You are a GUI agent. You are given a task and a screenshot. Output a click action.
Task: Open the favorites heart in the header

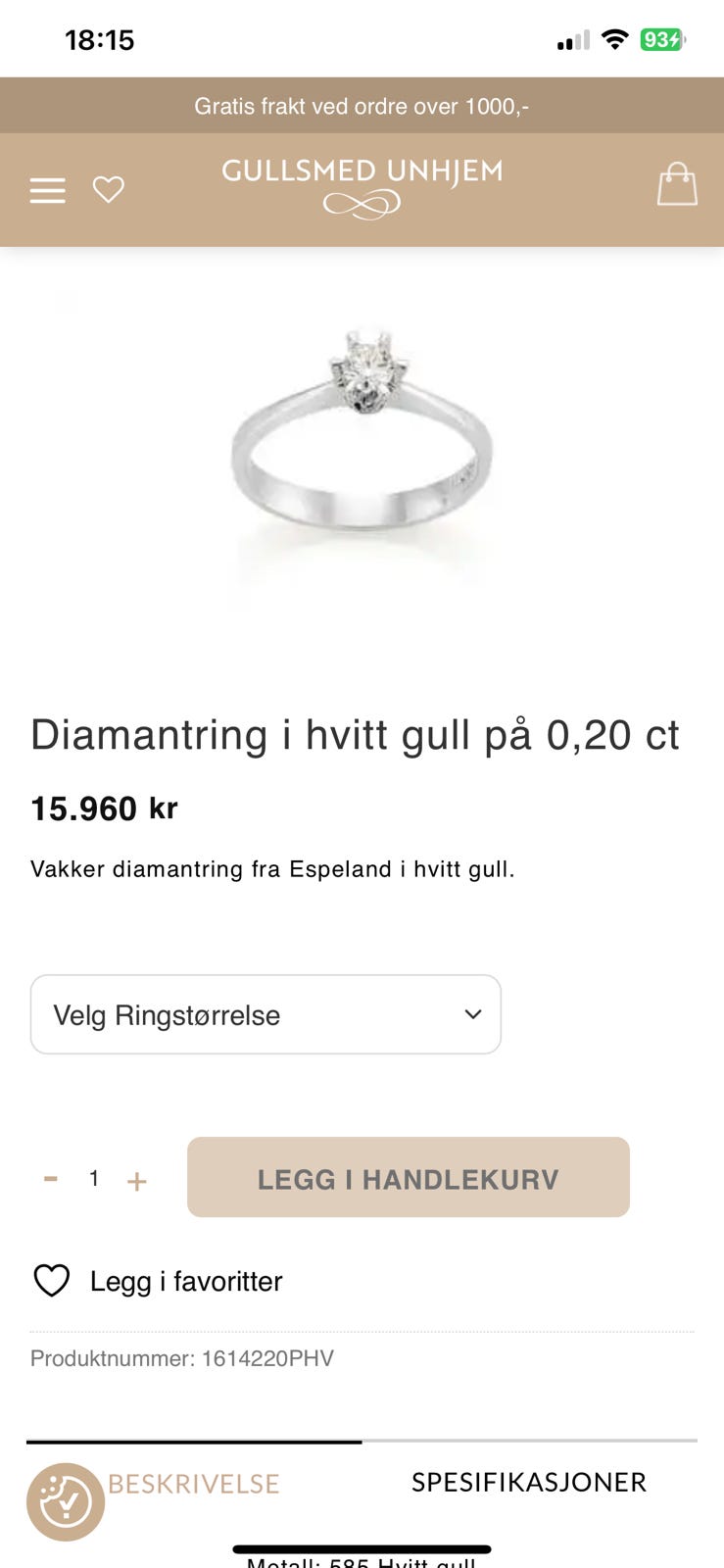click(x=108, y=189)
